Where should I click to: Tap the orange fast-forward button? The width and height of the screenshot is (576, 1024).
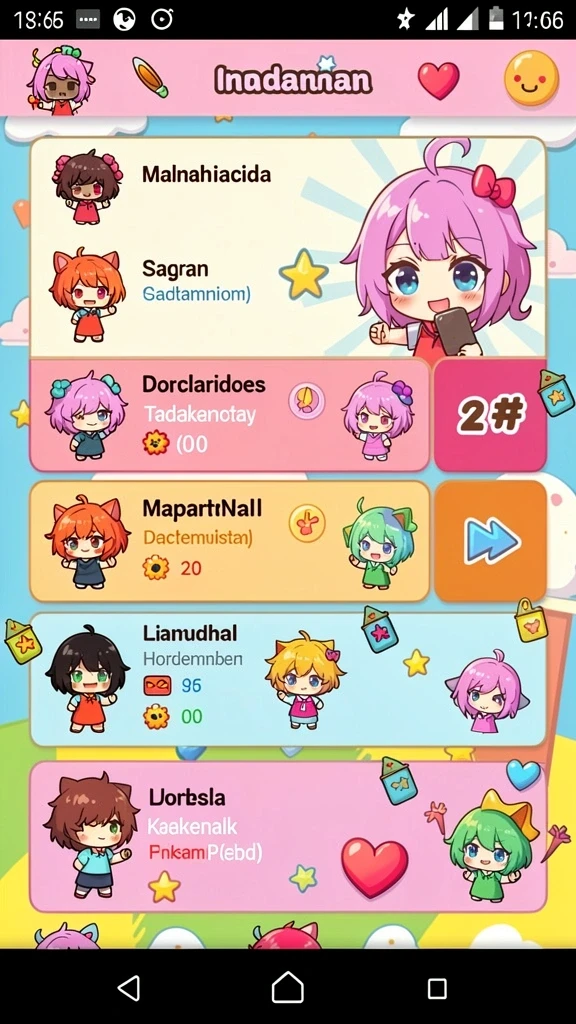click(490, 541)
